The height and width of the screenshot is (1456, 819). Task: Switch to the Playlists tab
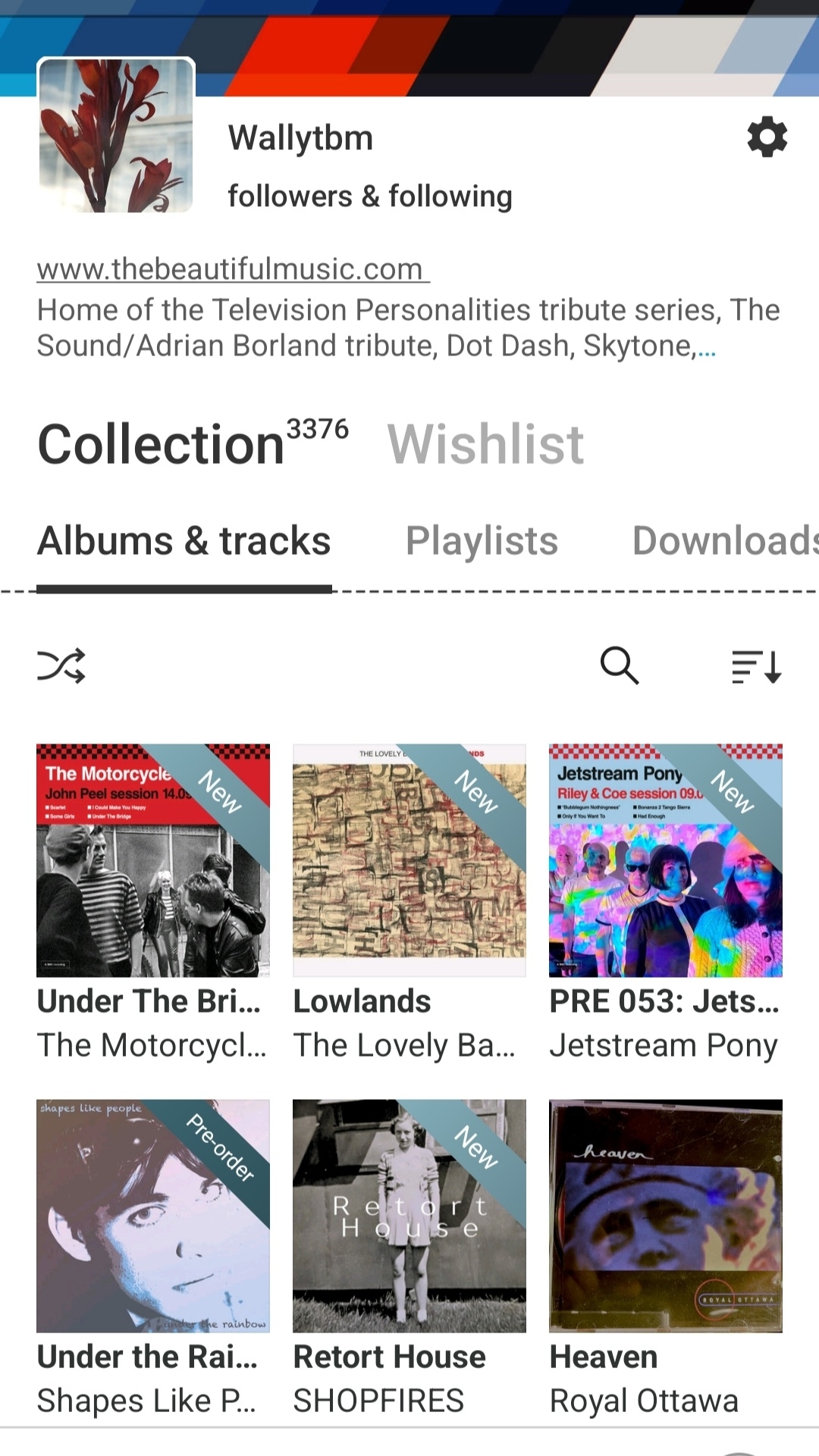coord(482,541)
